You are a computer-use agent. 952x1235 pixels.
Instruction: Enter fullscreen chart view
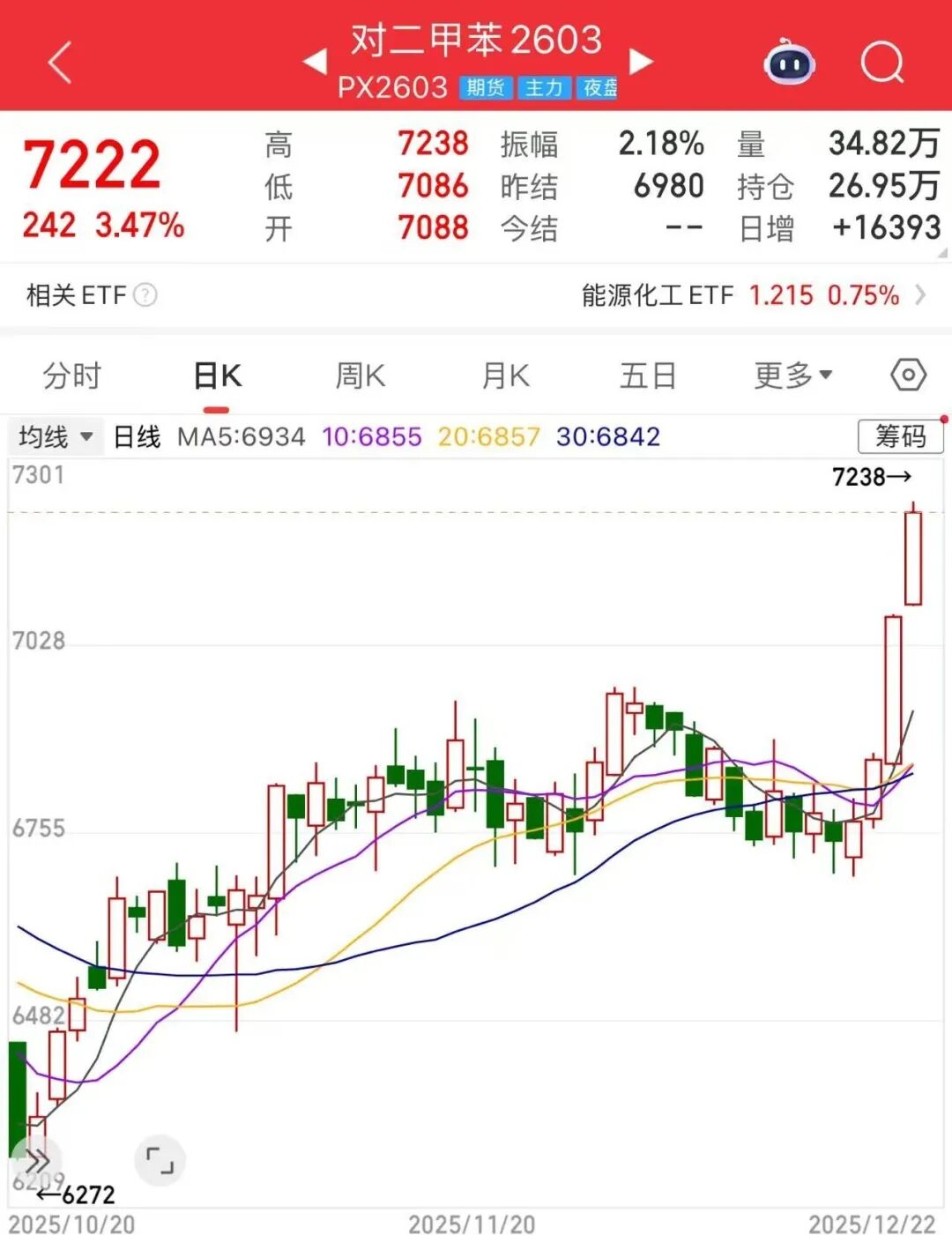(160, 1160)
